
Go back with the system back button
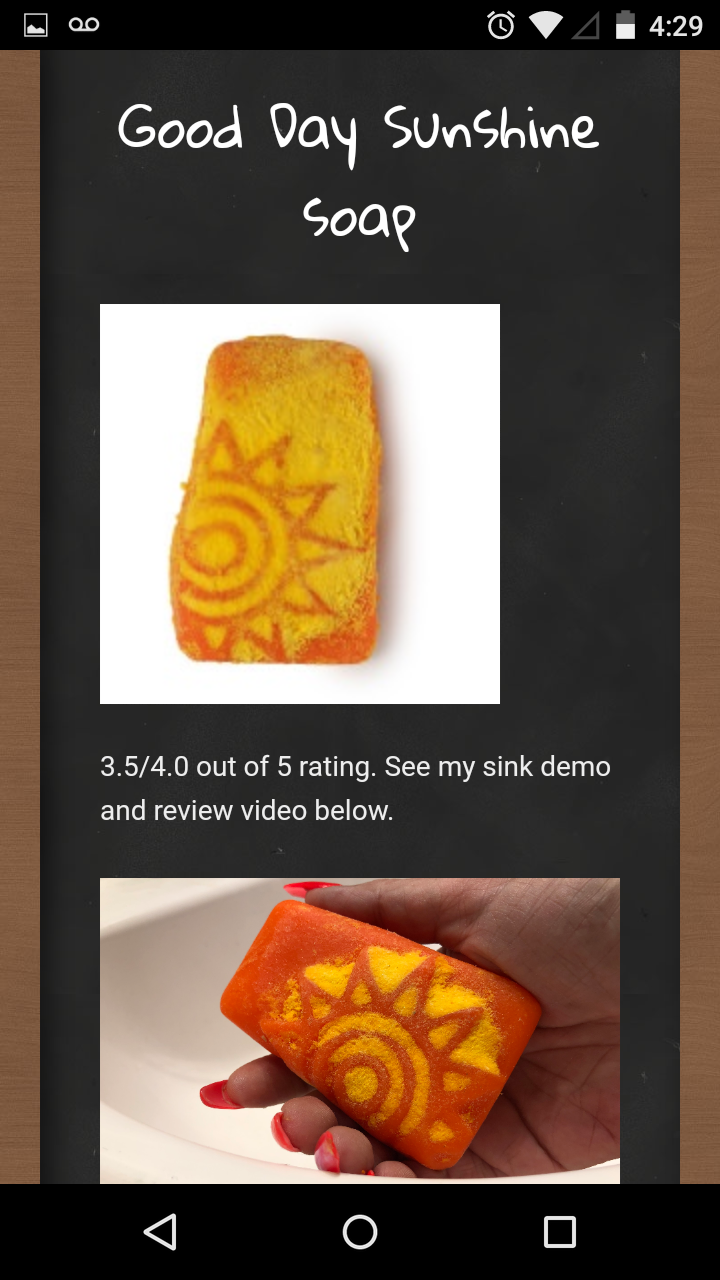tap(160, 1231)
